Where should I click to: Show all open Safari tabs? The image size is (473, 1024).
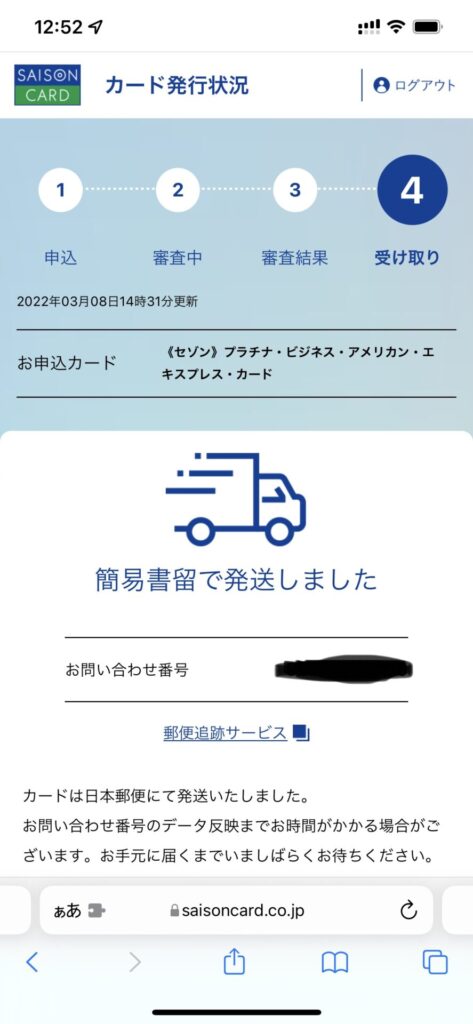pyautogui.click(x=435, y=962)
